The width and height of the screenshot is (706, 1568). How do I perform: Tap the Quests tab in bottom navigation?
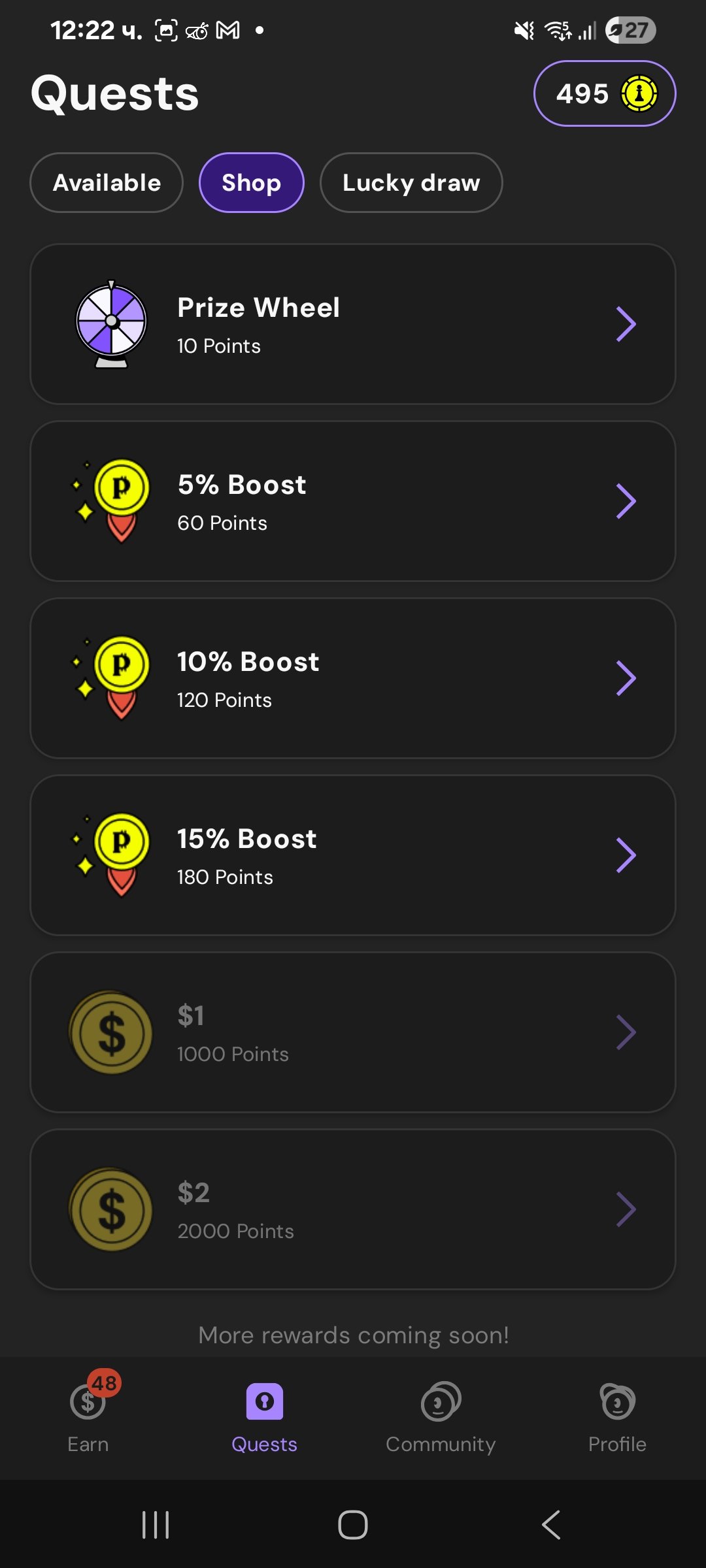(264, 1414)
